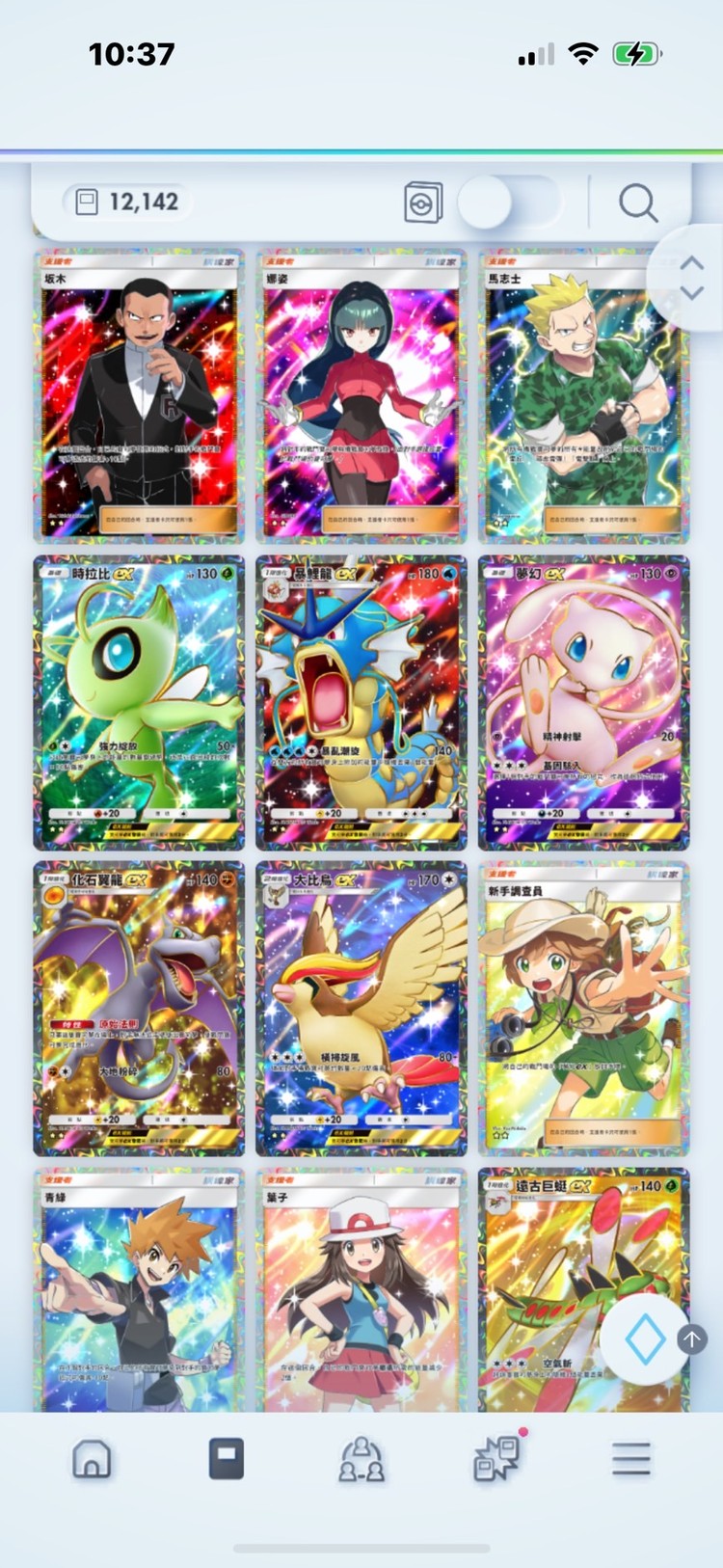Open the hamburger menu tab
The height and width of the screenshot is (1568, 723).
(631, 1459)
